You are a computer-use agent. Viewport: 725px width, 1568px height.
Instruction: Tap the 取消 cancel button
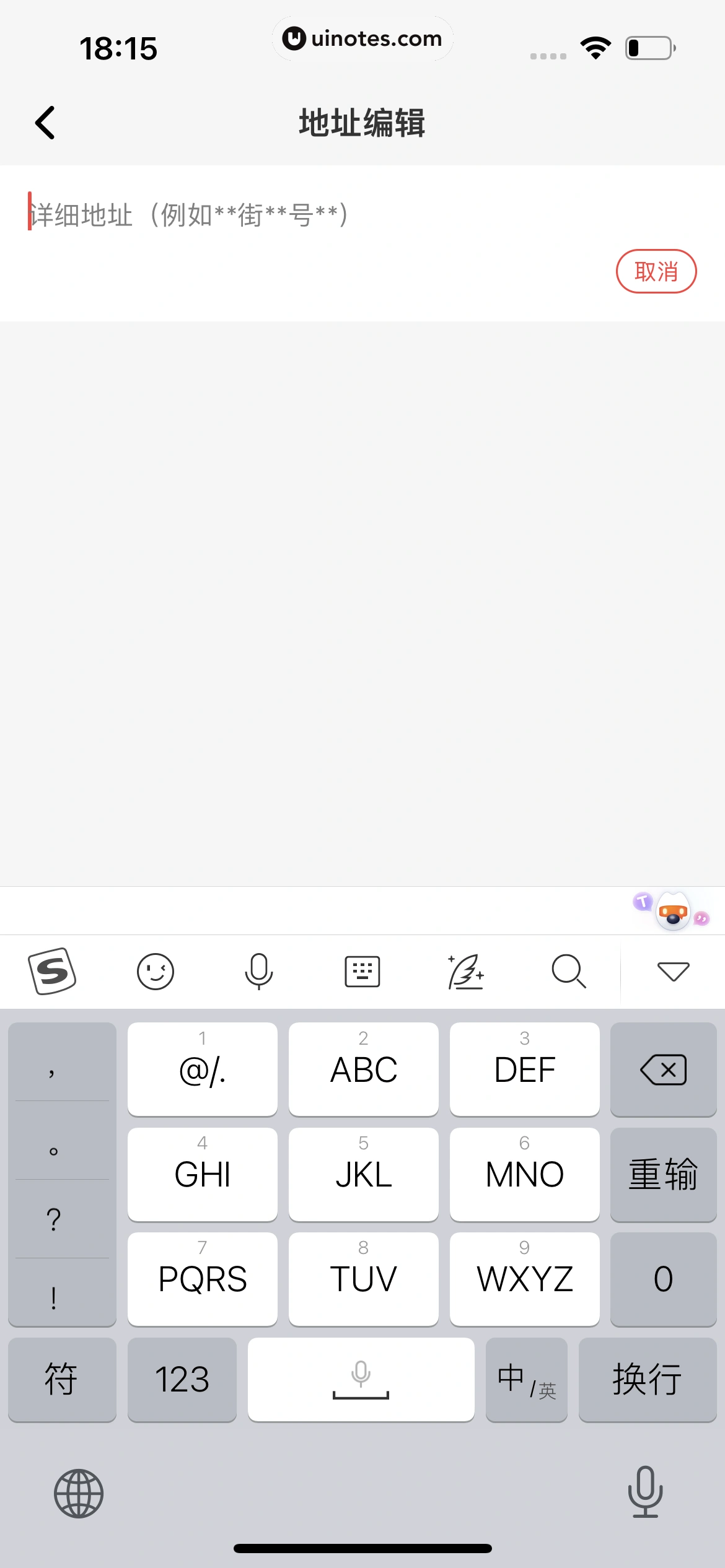click(x=656, y=271)
